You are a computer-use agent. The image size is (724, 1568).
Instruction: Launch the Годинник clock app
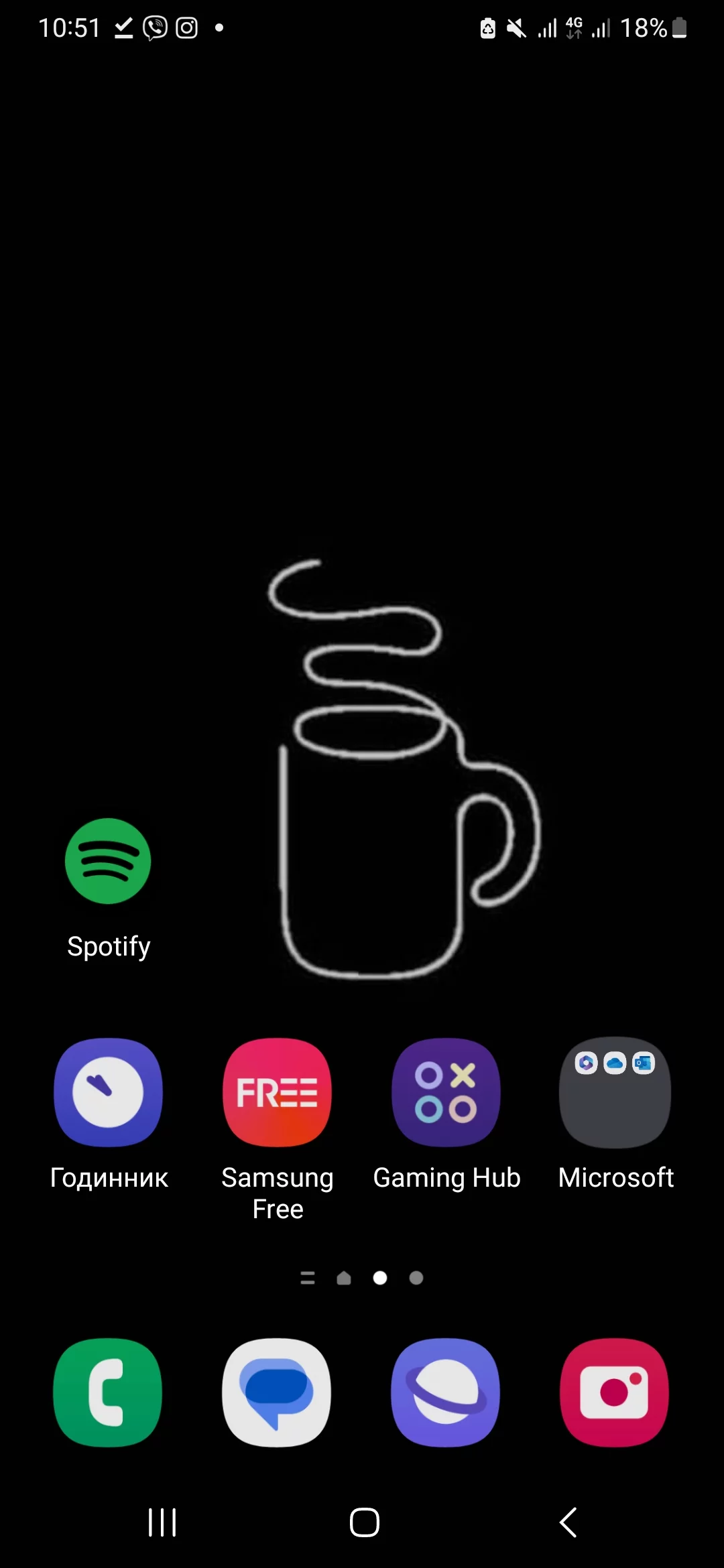108,1093
